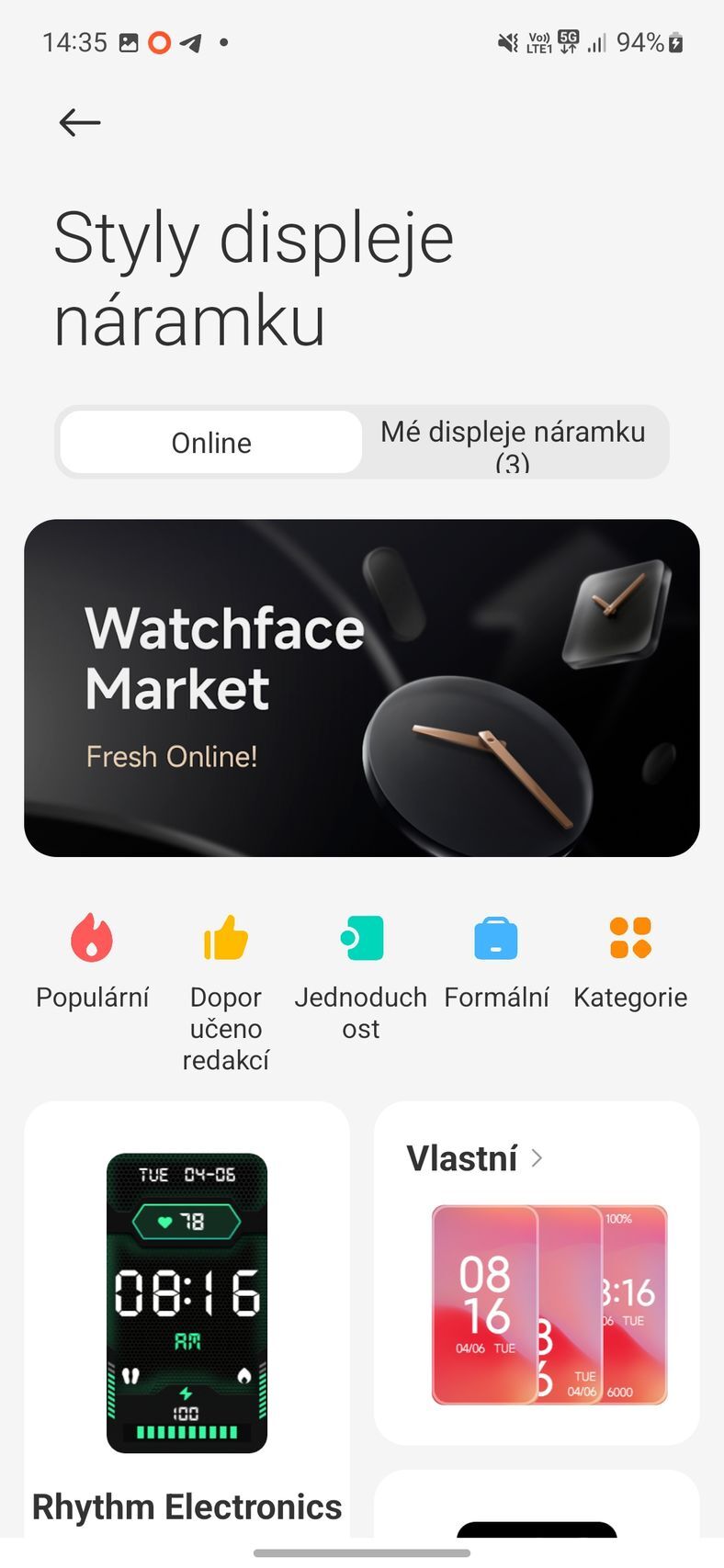Expand the Vlastní section
This screenshot has width=724, height=1568.
(464, 1158)
